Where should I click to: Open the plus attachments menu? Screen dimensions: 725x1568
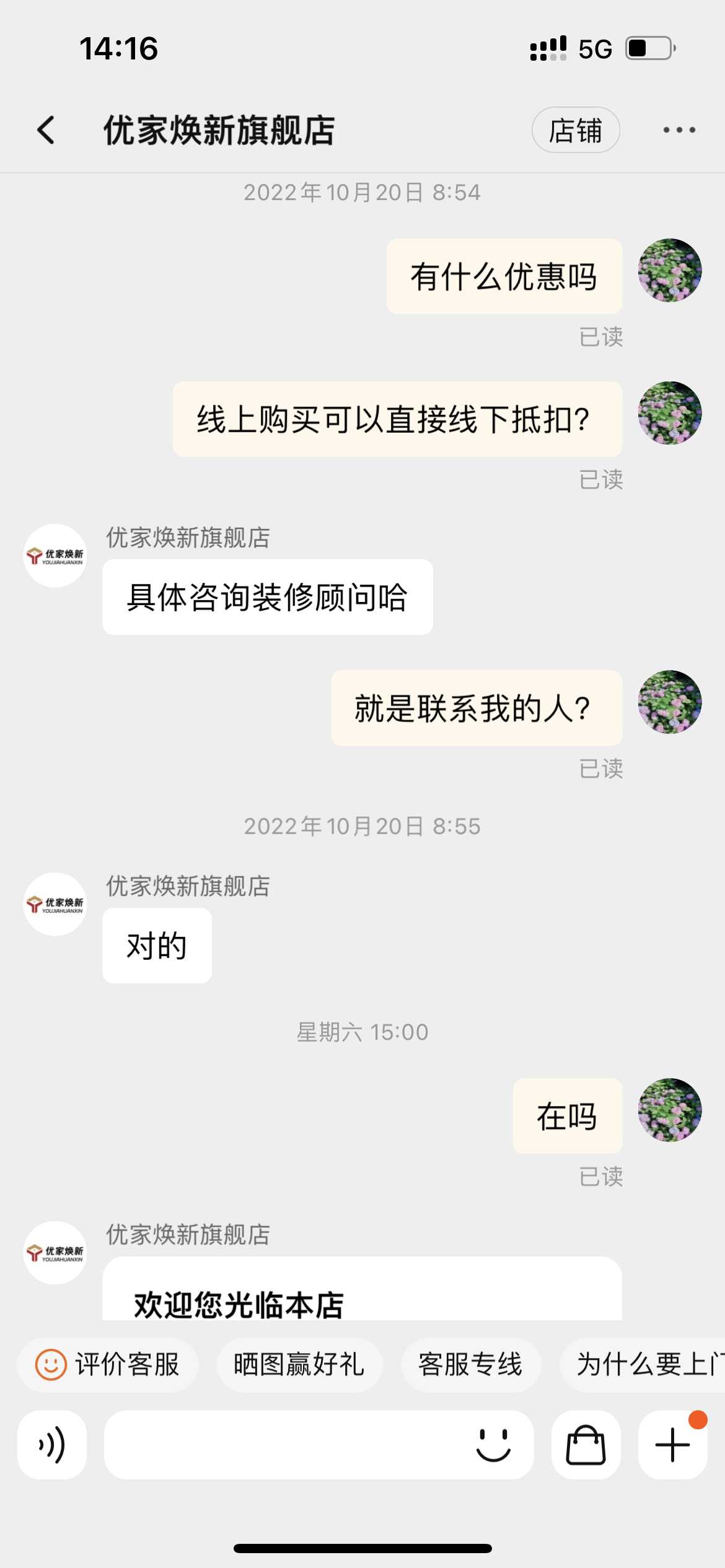pyautogui.click(x=672, y=1445)
